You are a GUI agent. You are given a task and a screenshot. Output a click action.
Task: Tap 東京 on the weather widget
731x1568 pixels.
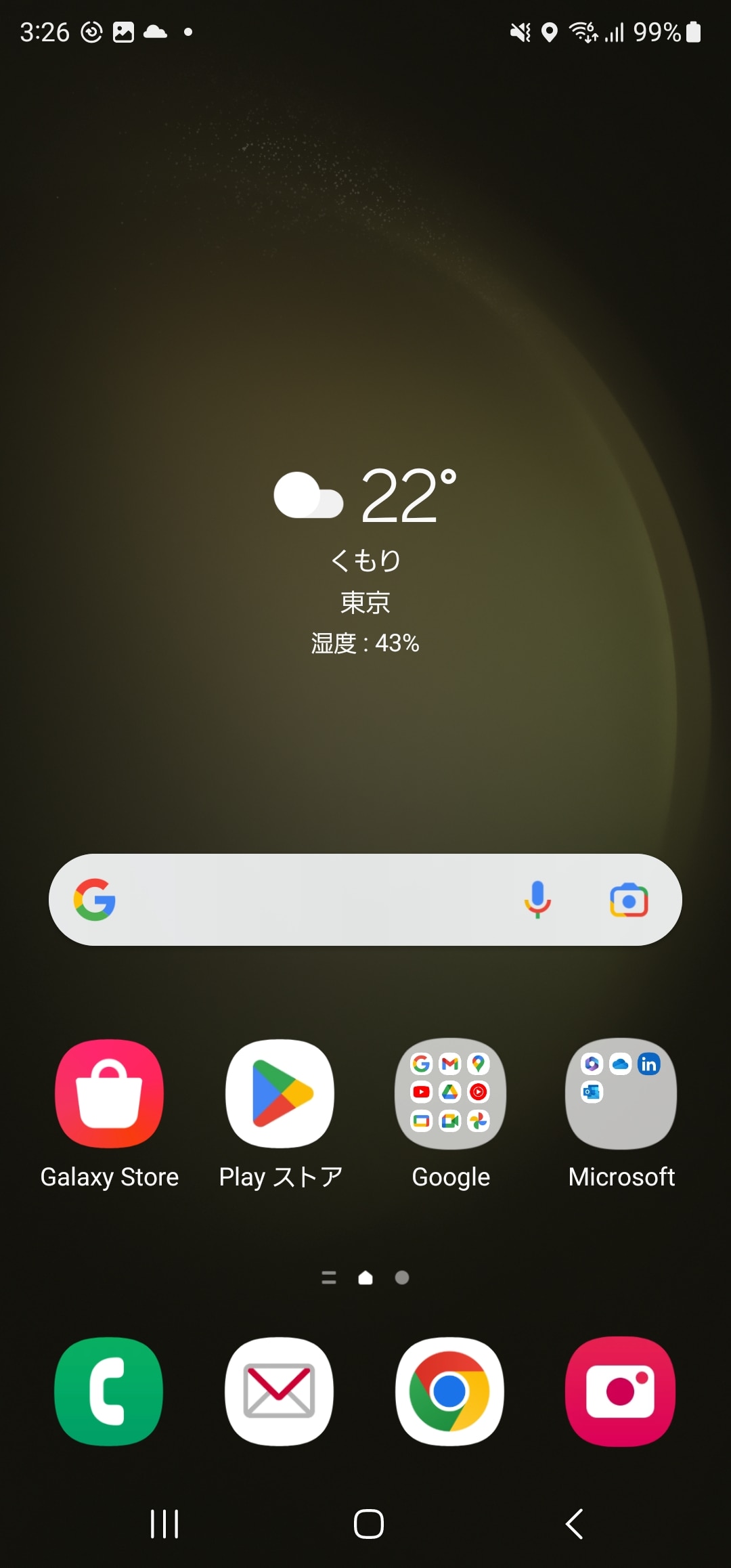click(x=365, y=601)
